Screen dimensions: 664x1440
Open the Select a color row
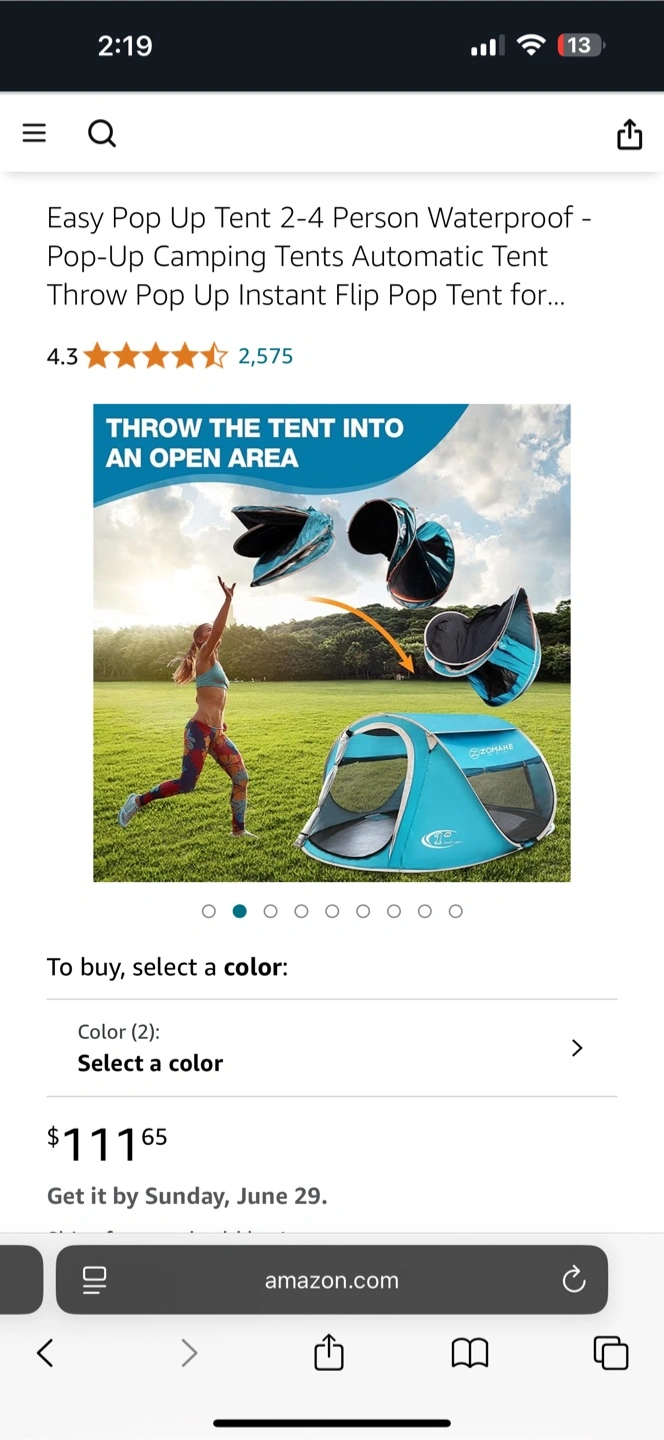(x=332, y=1048)
